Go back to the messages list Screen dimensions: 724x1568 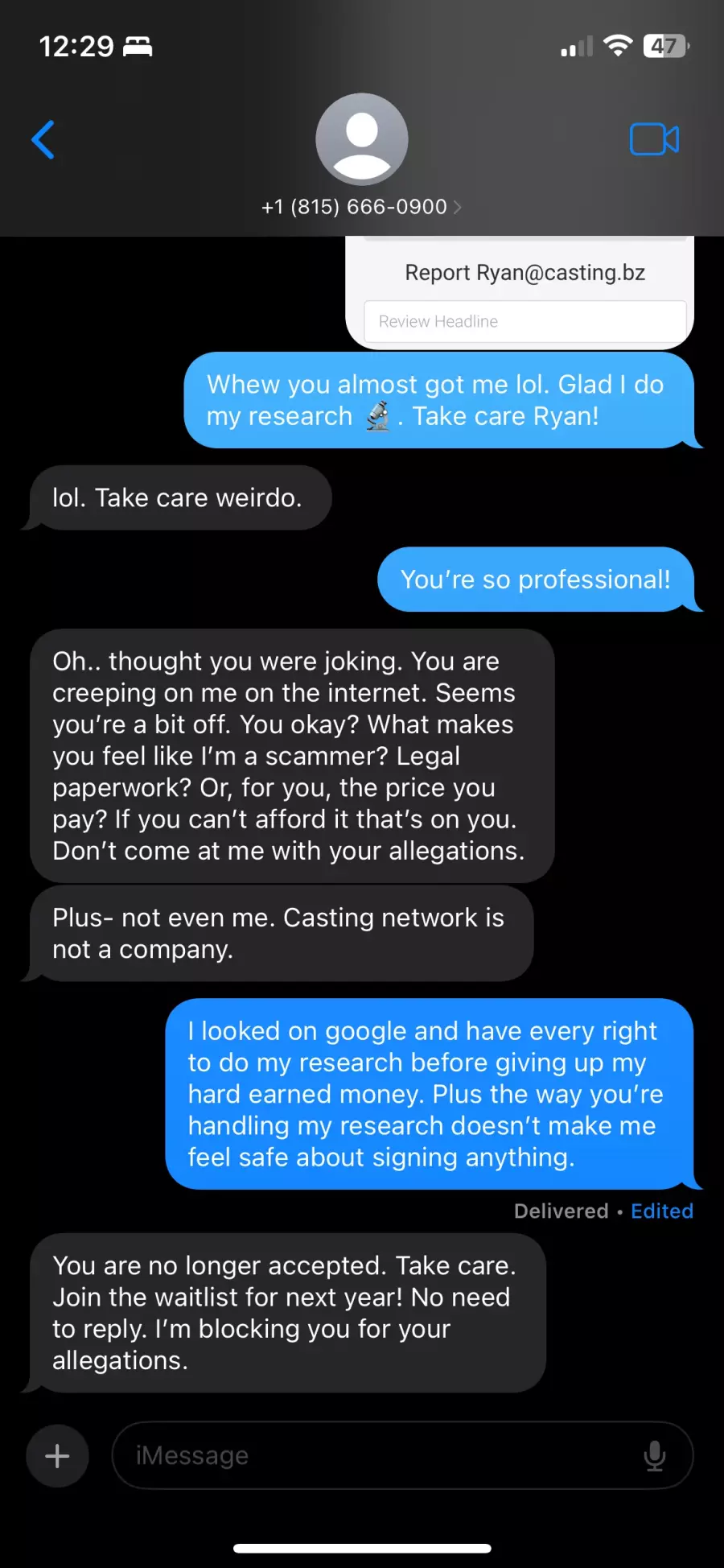(x=43, y=140)
